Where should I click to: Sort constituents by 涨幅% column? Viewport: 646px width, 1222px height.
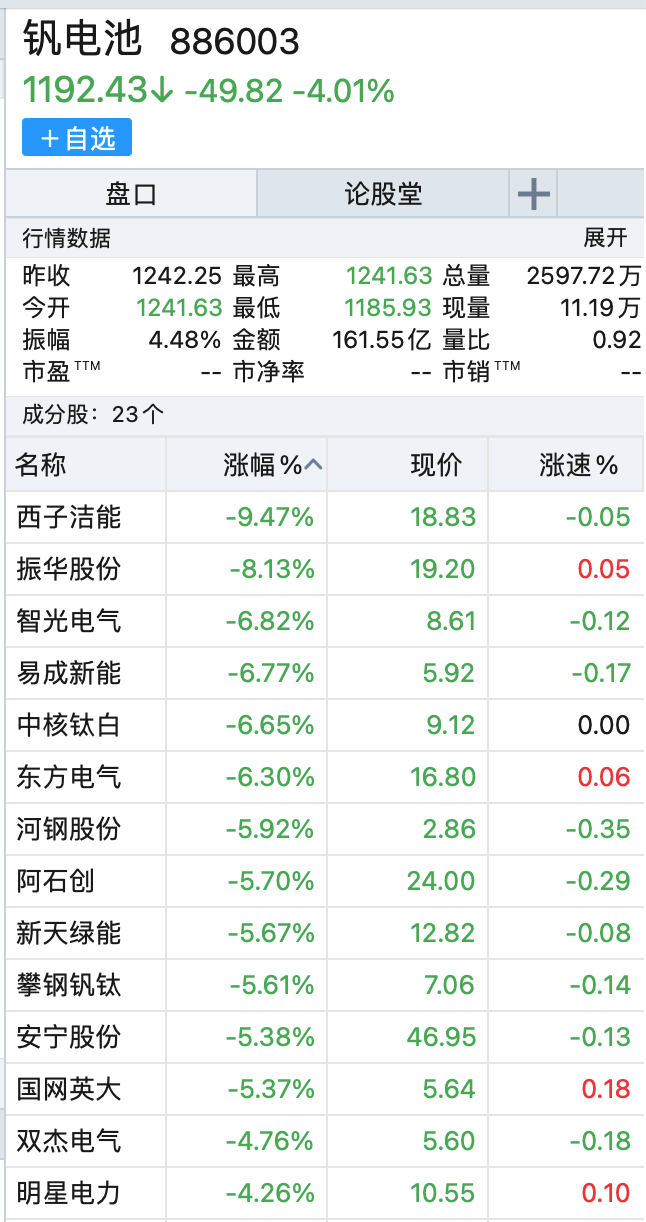pos(272,465)
